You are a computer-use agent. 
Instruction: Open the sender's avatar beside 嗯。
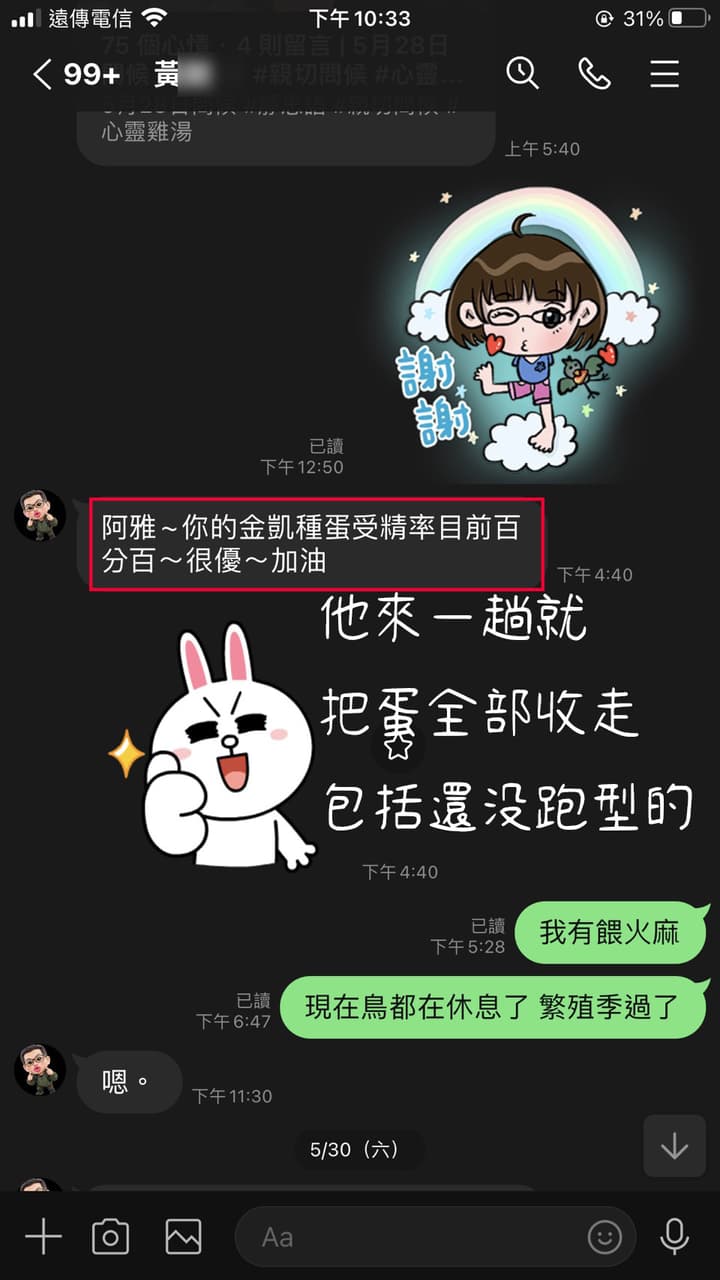click(x=40, y=1071)
